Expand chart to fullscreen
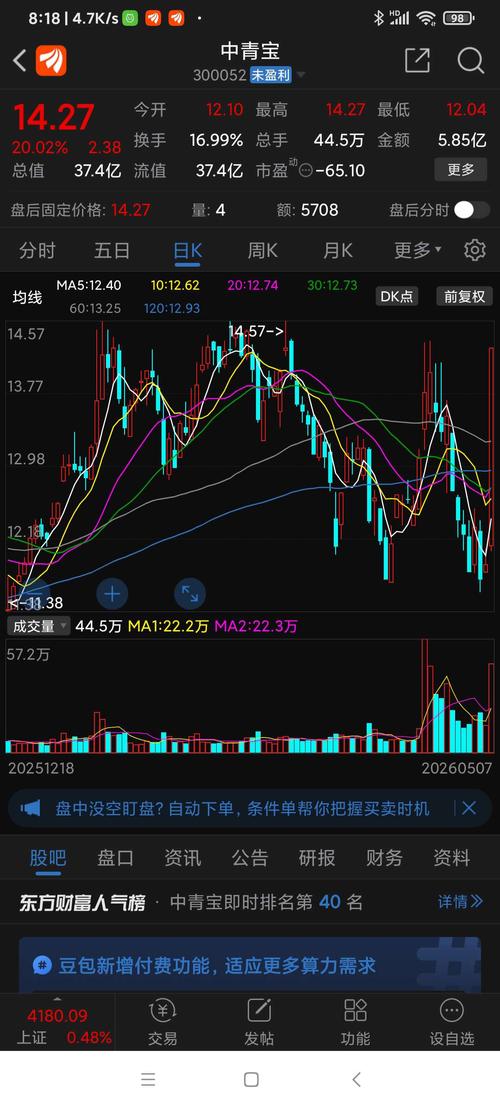The height and width of the screenshot is (1111, 500). 190,594
